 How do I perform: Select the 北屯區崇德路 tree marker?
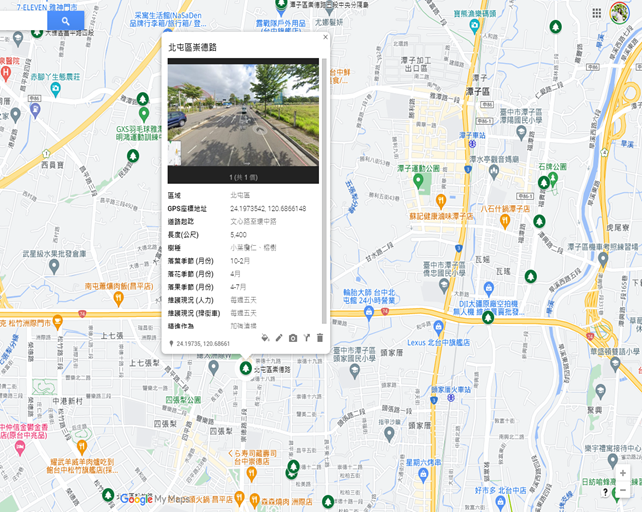click(245, 368)
